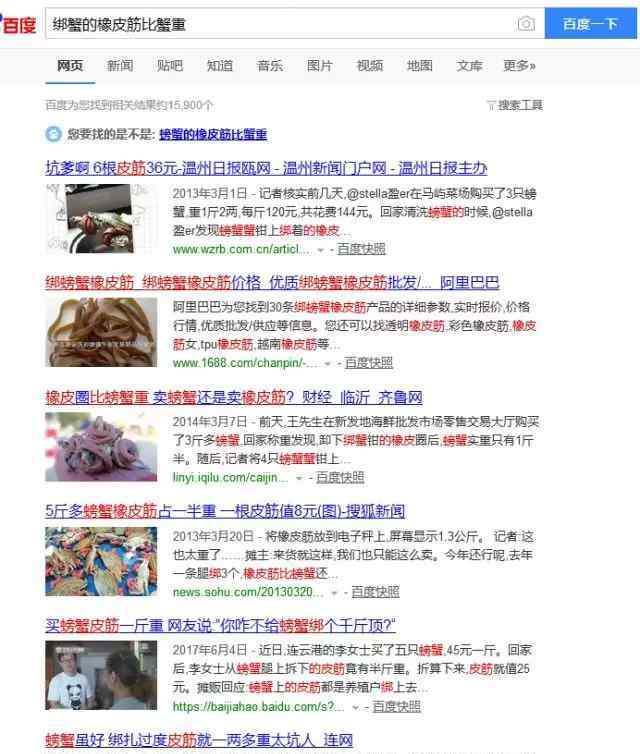Screen dimensions: 640x754
Task: Open 百度快照 under the linyi.iqilu.com result
Action: (x=340, y=477)
